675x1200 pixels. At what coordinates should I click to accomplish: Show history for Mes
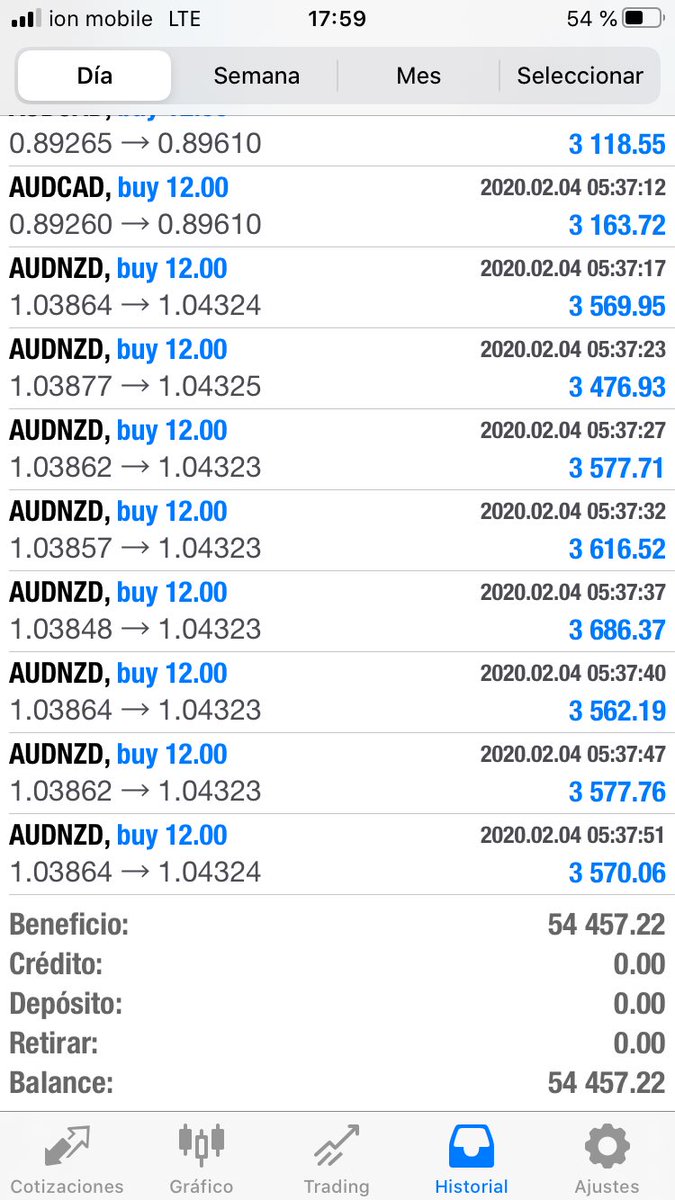(417, 76)
